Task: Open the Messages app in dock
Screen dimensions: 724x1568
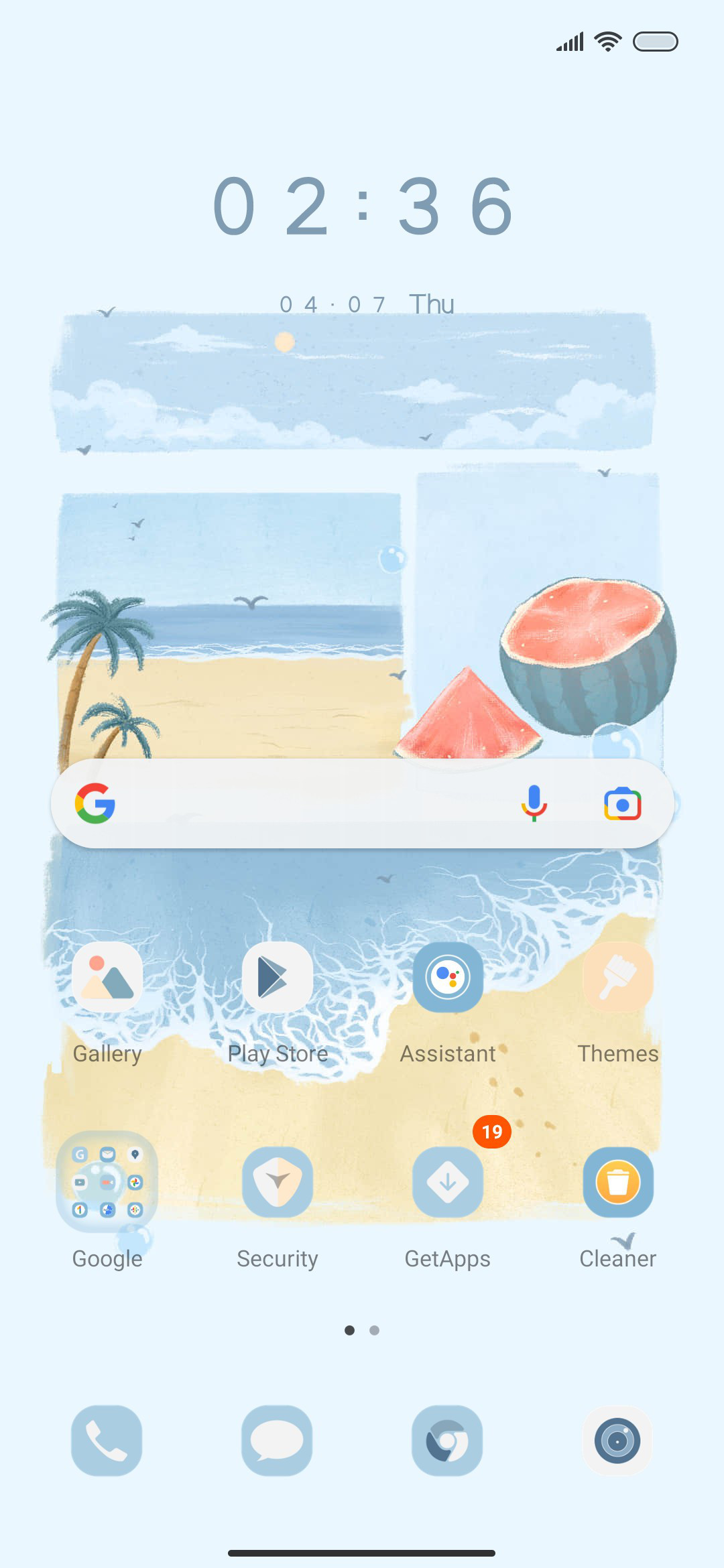Action: pos(278,1441)
